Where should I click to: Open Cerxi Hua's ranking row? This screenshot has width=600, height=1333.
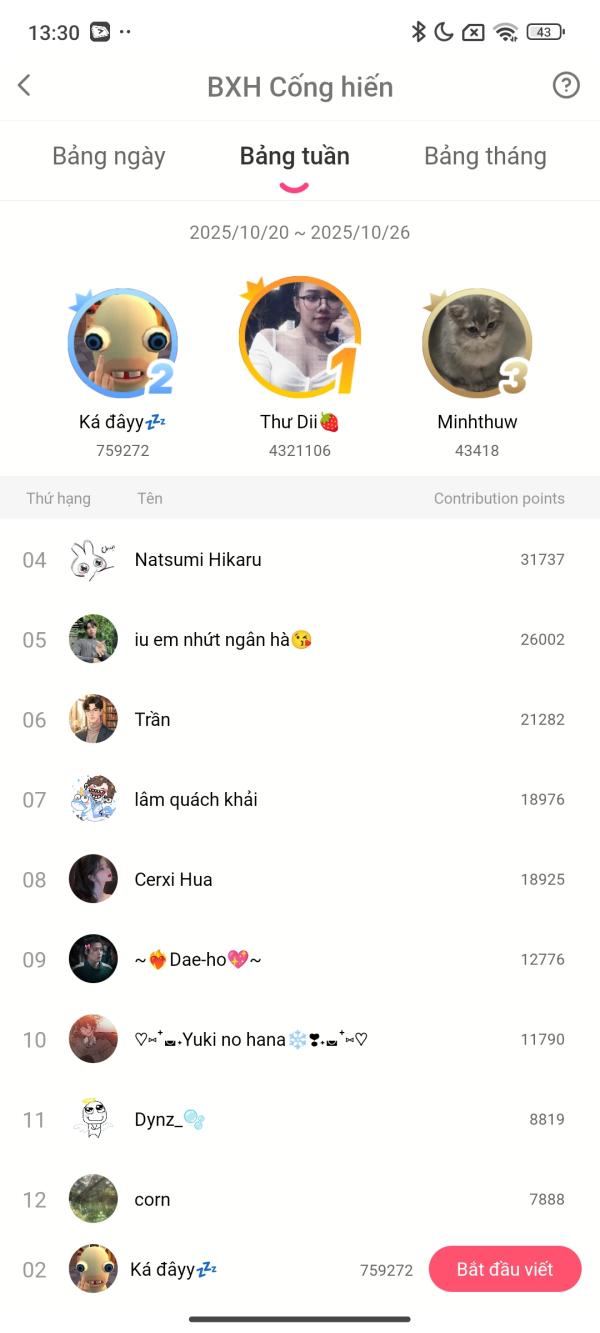click(299, 880)
